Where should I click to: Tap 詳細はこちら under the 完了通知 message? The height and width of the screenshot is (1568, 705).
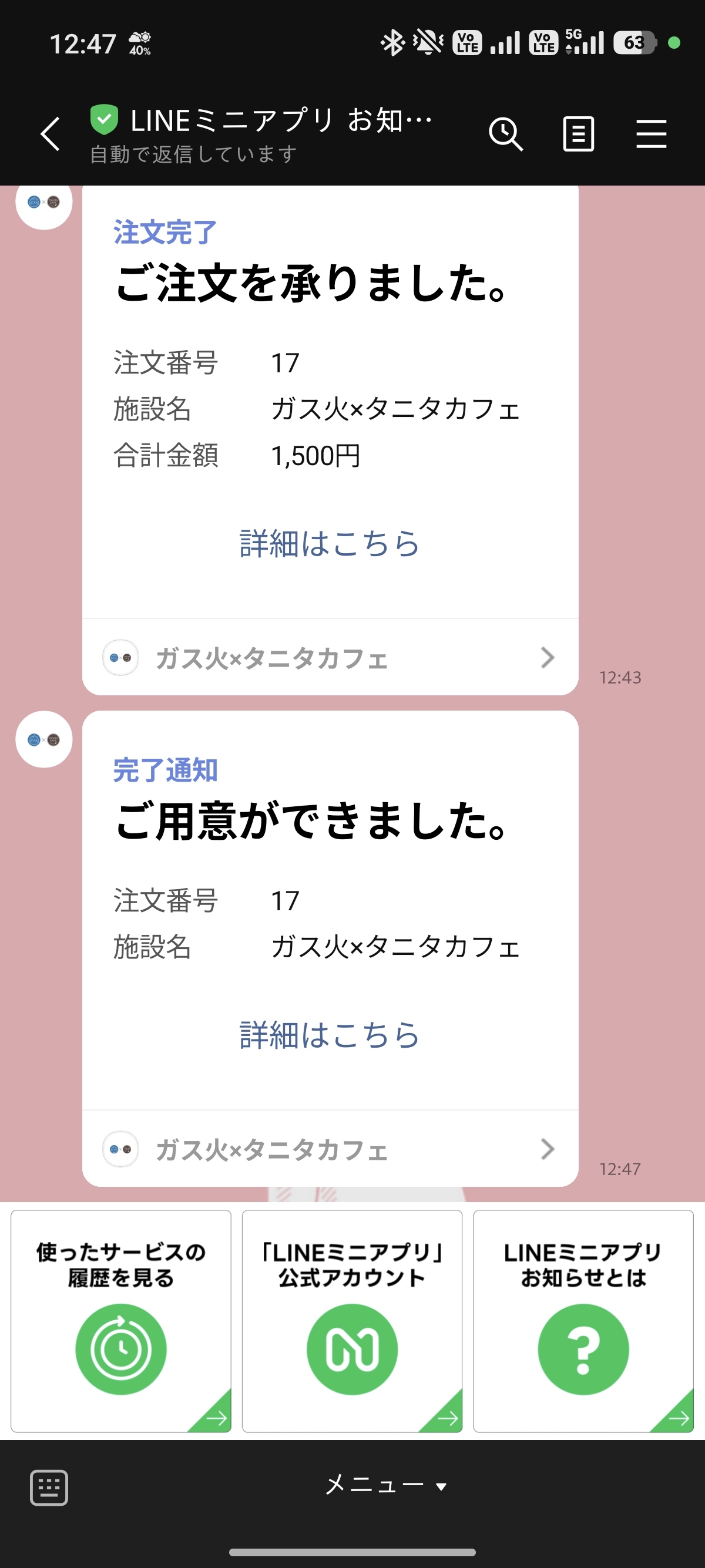330,1035
